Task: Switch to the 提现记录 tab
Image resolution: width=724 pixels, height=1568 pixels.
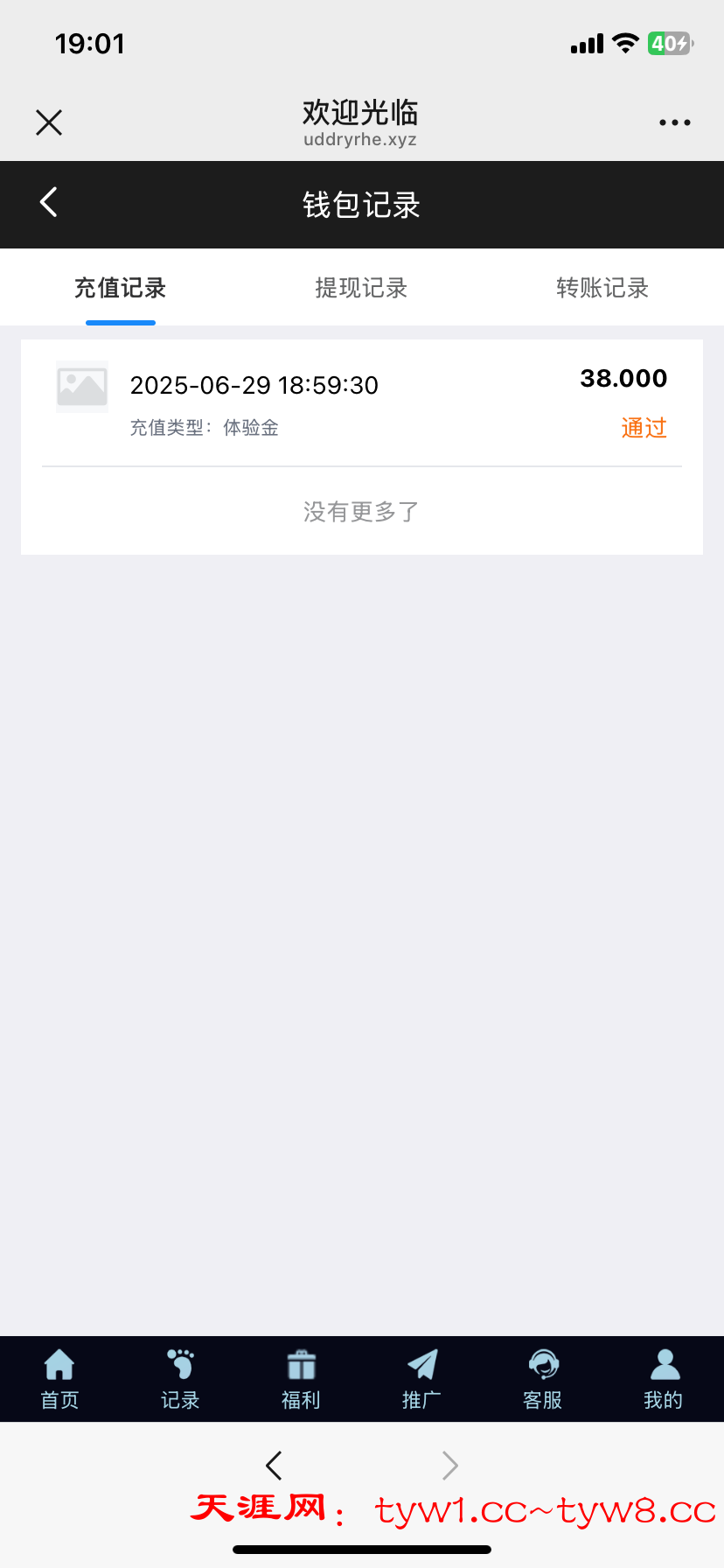Action: click(x=361, y=288)
